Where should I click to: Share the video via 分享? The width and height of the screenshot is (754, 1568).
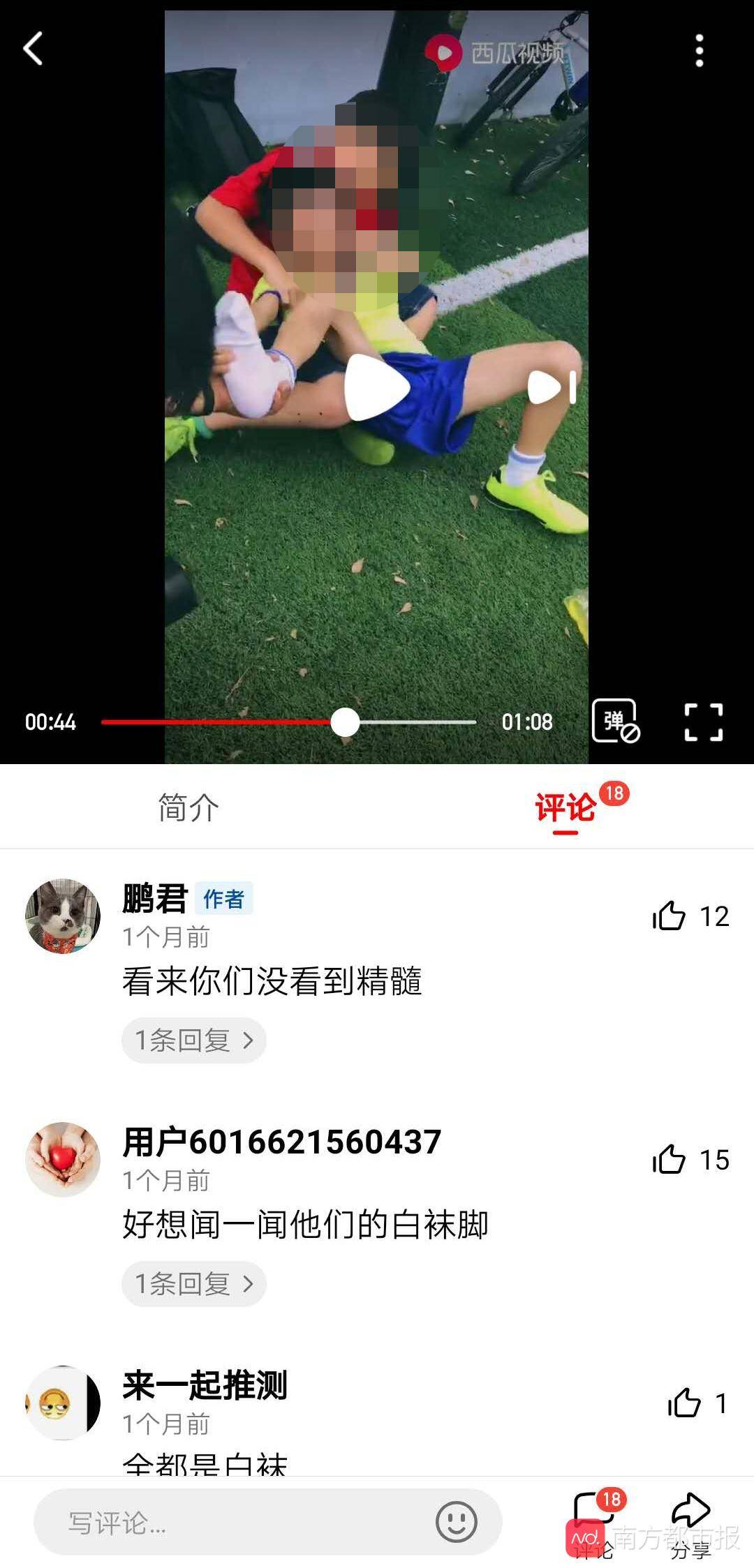(690, 1518)
